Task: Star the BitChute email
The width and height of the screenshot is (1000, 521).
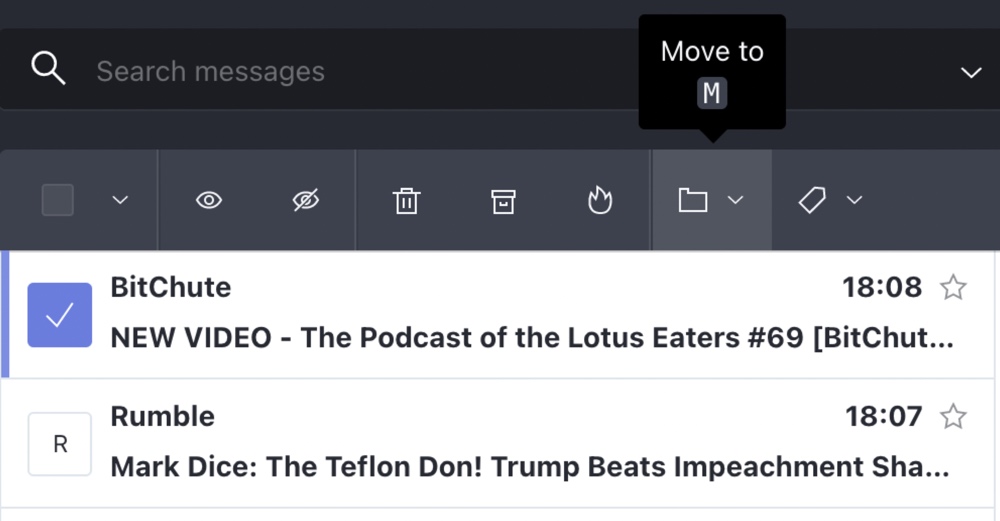Action: pyautogui.click(x=953, y=288)
